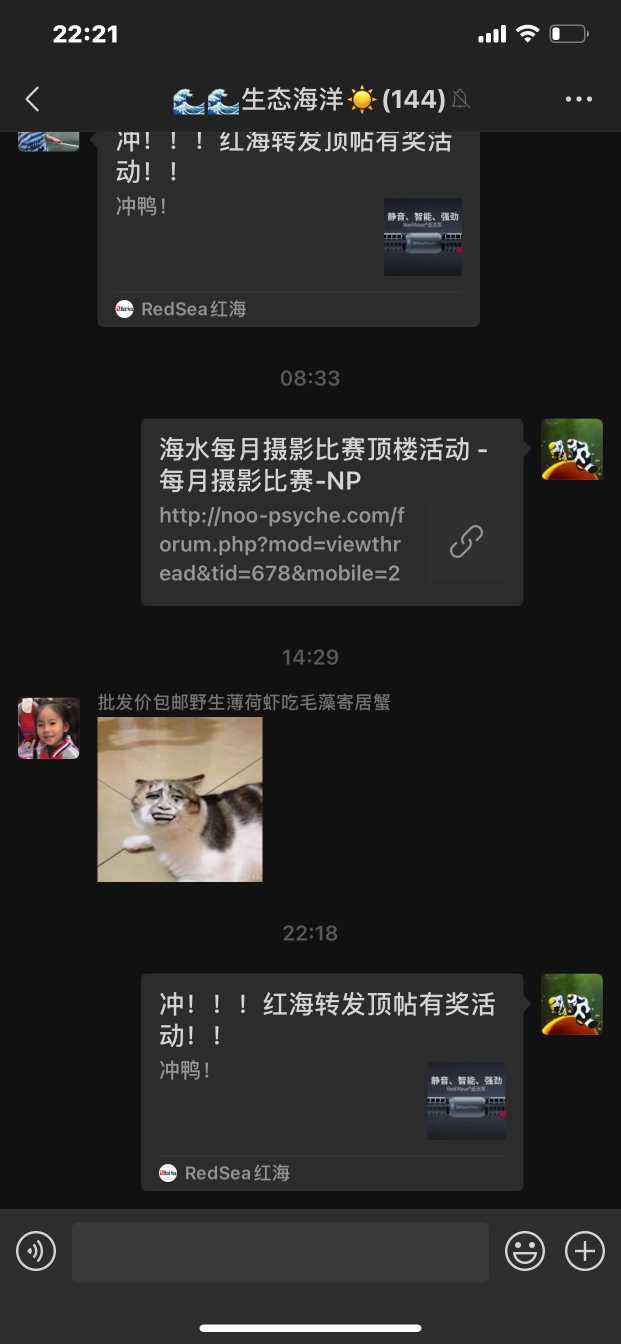
Task: Open the 08:33 photography contest link card
Action: [331, 512]
